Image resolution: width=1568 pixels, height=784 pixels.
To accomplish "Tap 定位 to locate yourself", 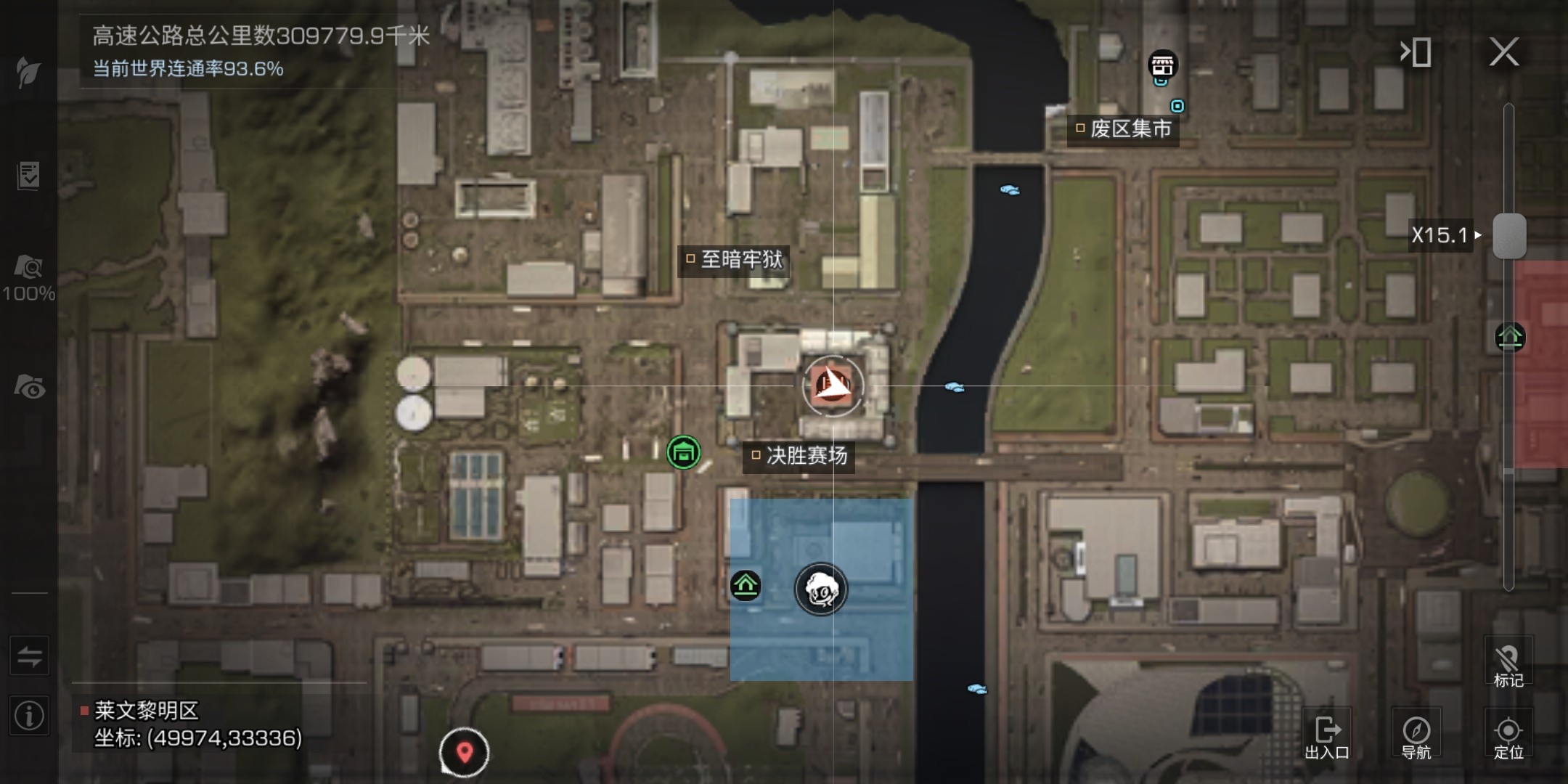I will pyautogui.click(x=1508, y=735).
